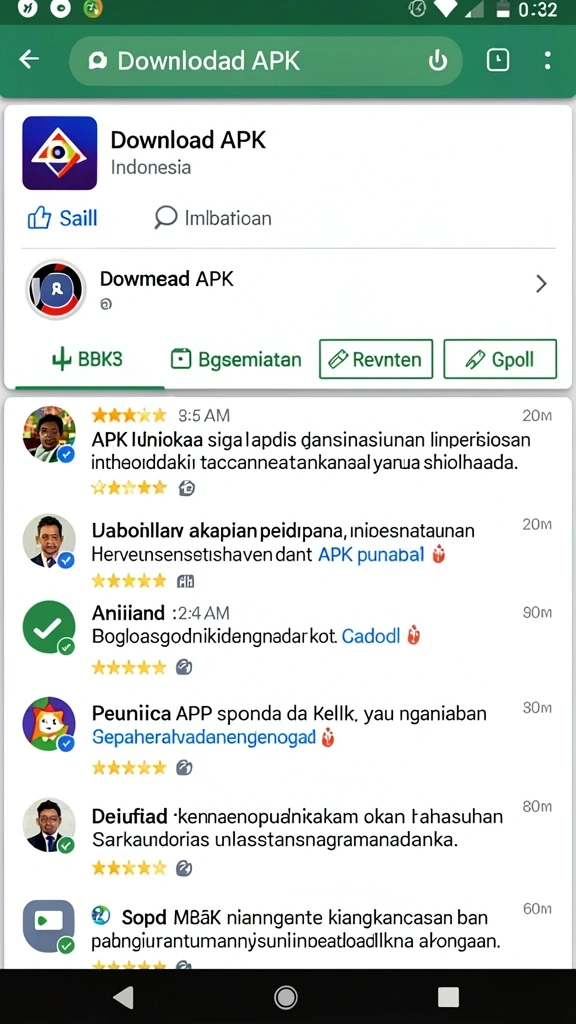The width and height of the screenshot is (576, 1024).
Task: Tap the Gpoll button
Action: coord(500,359)
